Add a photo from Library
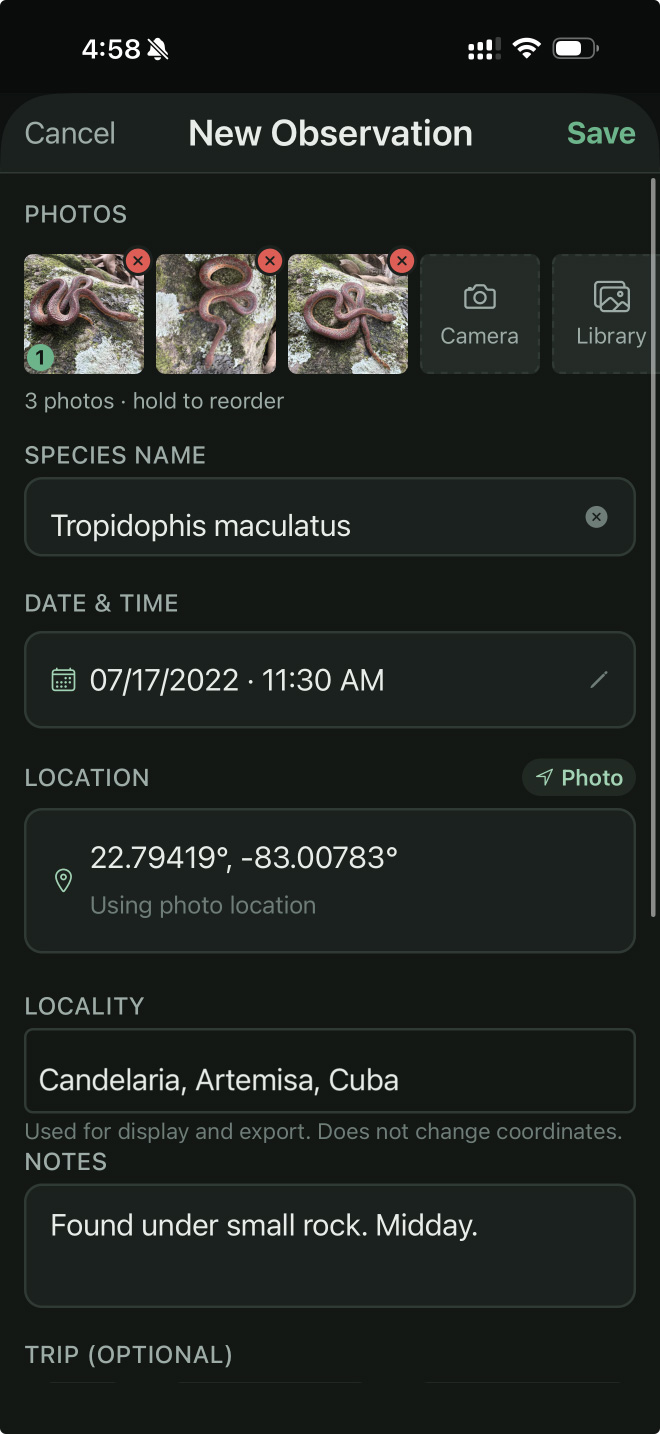This screenshot has height=1434, width=660. pos(608,314)
